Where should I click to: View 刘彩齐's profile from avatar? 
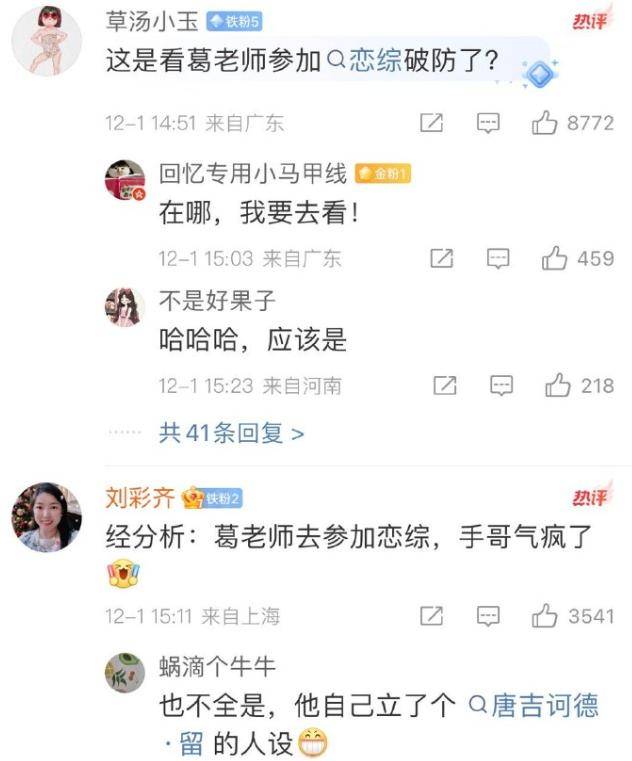[x=47, y=517]
